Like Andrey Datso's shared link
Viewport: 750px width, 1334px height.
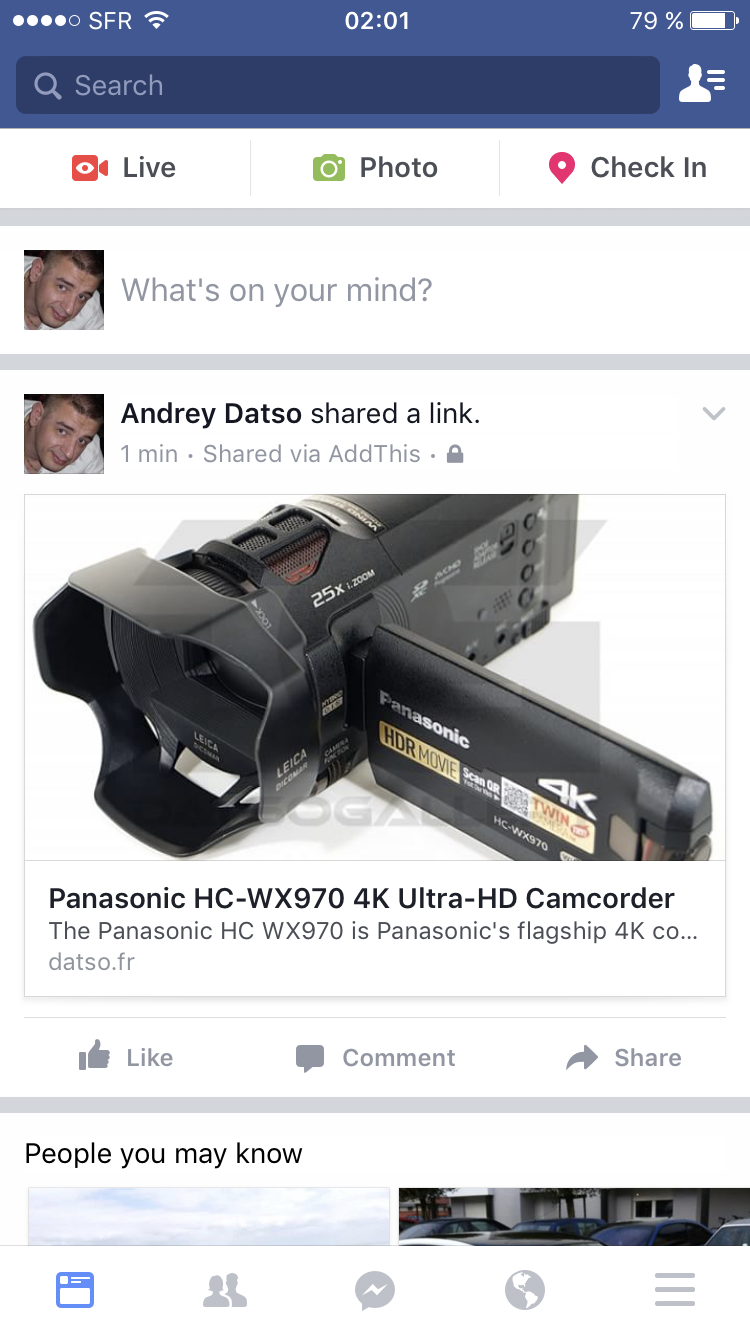coord(126,1057)
